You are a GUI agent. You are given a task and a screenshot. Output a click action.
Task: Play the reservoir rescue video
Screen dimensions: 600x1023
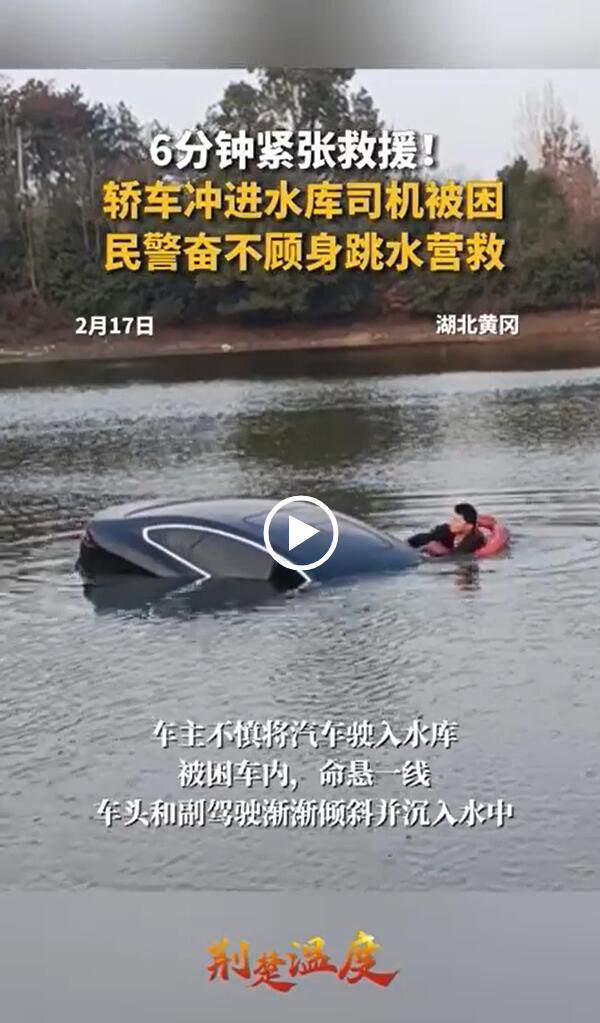pyautogui.click(x=300, y=533)
